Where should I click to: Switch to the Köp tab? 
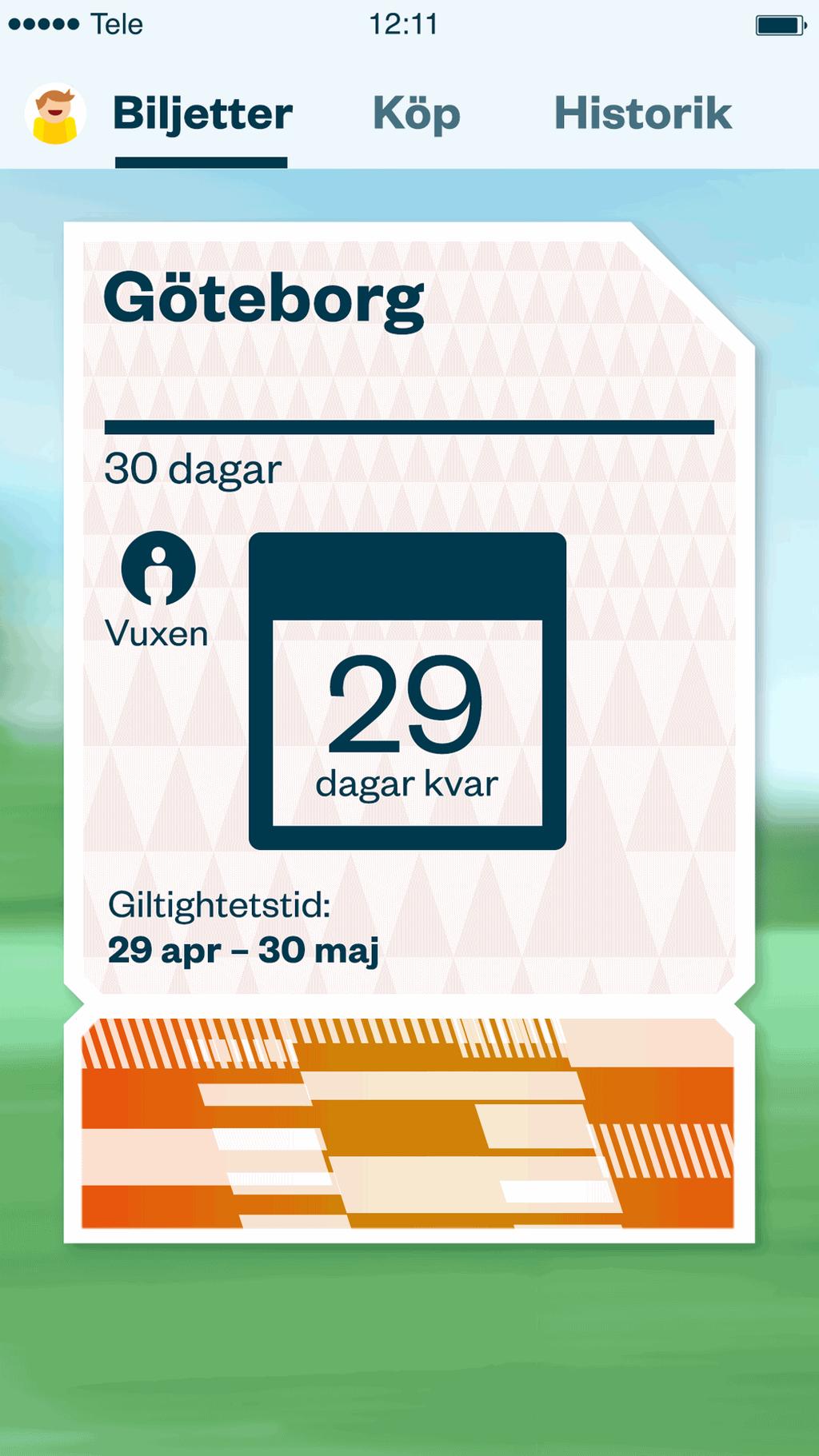click(417, 114)
